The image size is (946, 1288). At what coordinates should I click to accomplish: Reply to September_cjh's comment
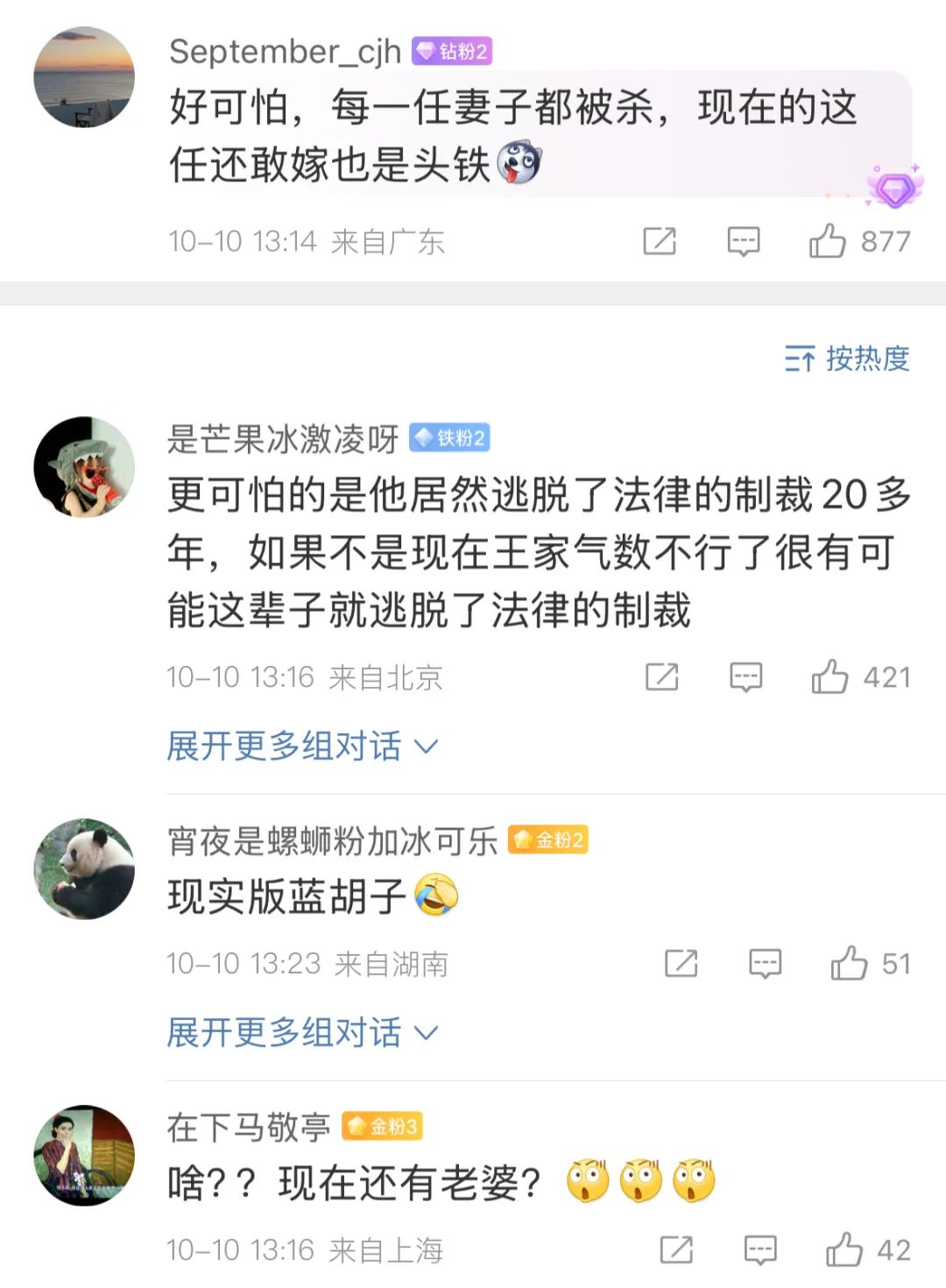tap(743, 241)
